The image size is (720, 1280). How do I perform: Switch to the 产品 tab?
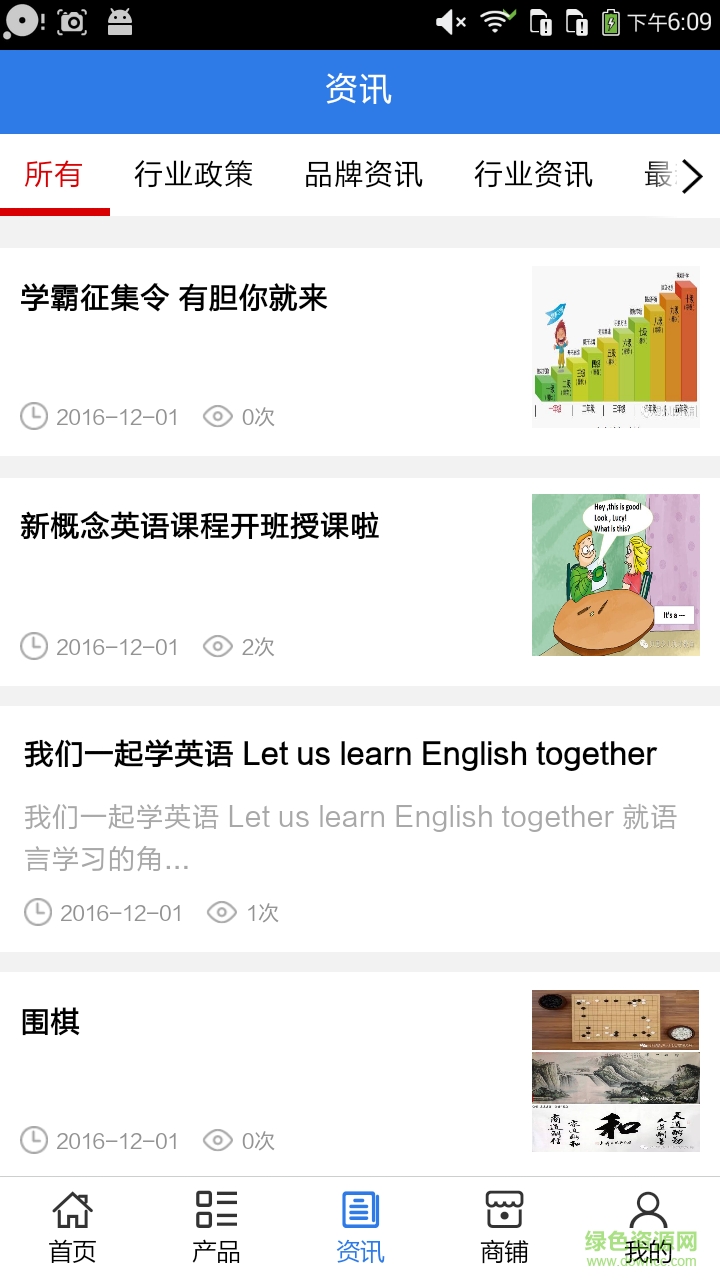tap(216, 1228)
